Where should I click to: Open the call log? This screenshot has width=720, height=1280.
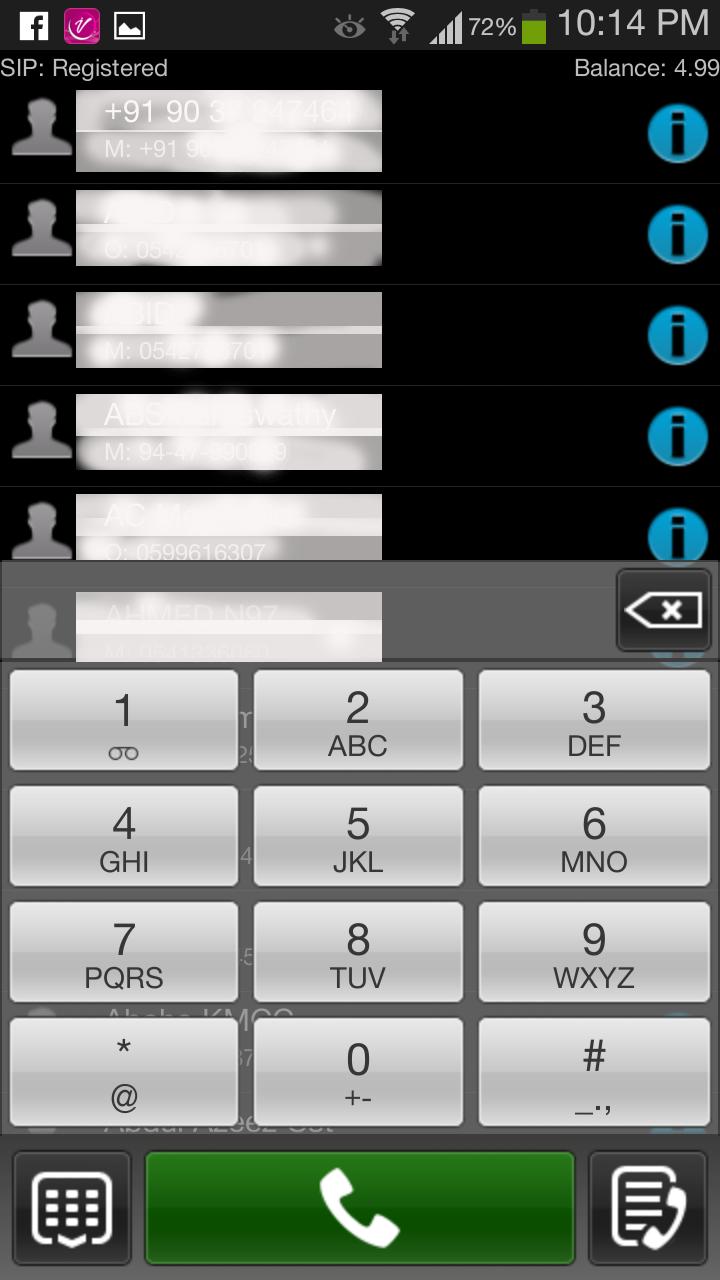tap(649, 1208)
